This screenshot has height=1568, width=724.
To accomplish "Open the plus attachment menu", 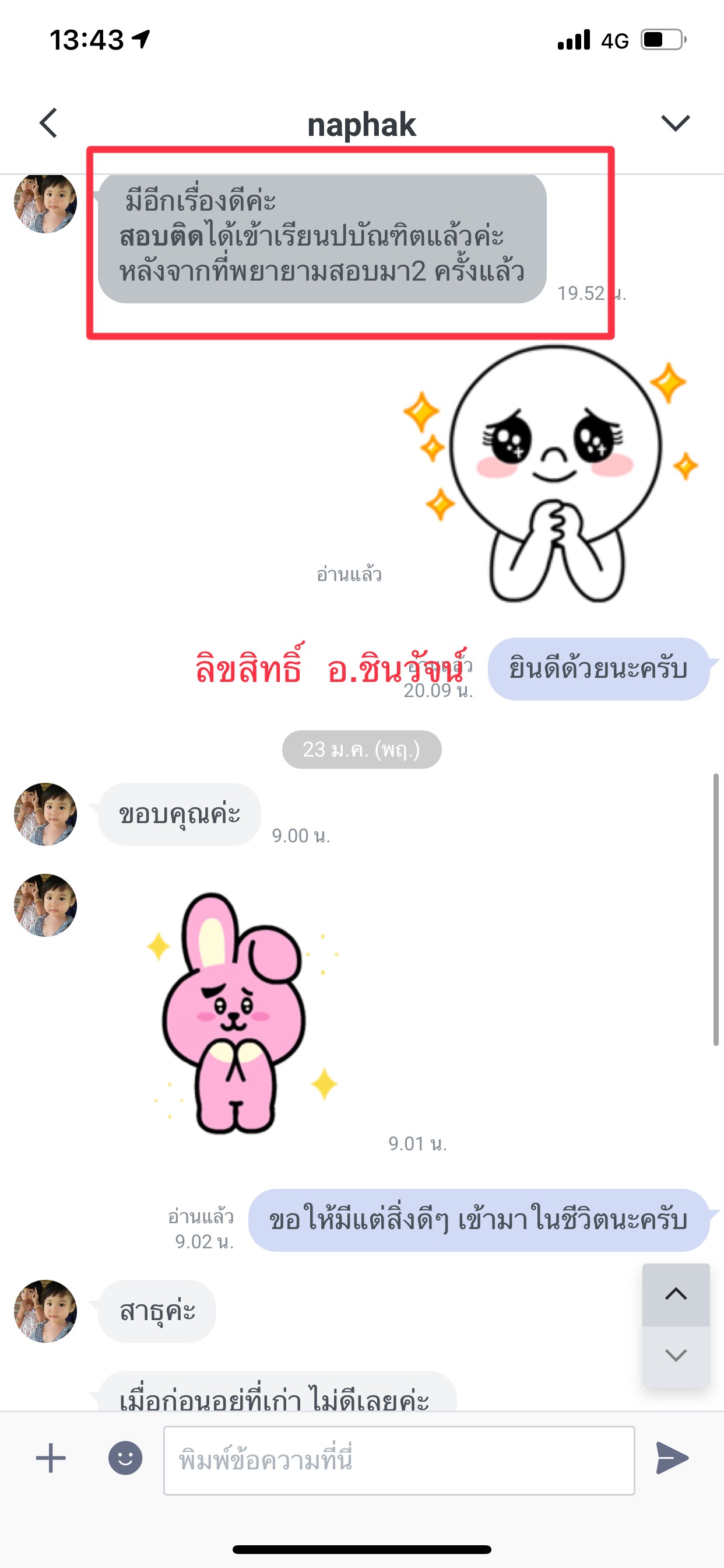I will (x=51, y=1458).
